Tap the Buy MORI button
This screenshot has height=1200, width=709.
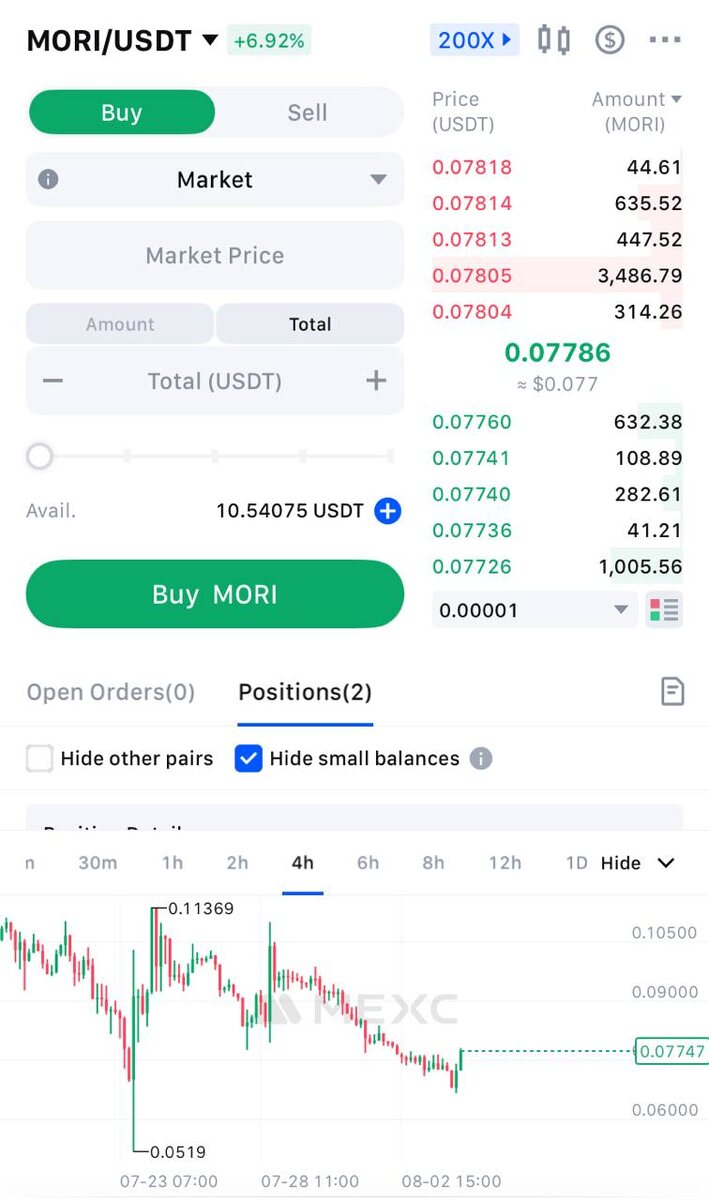(215, 594)
